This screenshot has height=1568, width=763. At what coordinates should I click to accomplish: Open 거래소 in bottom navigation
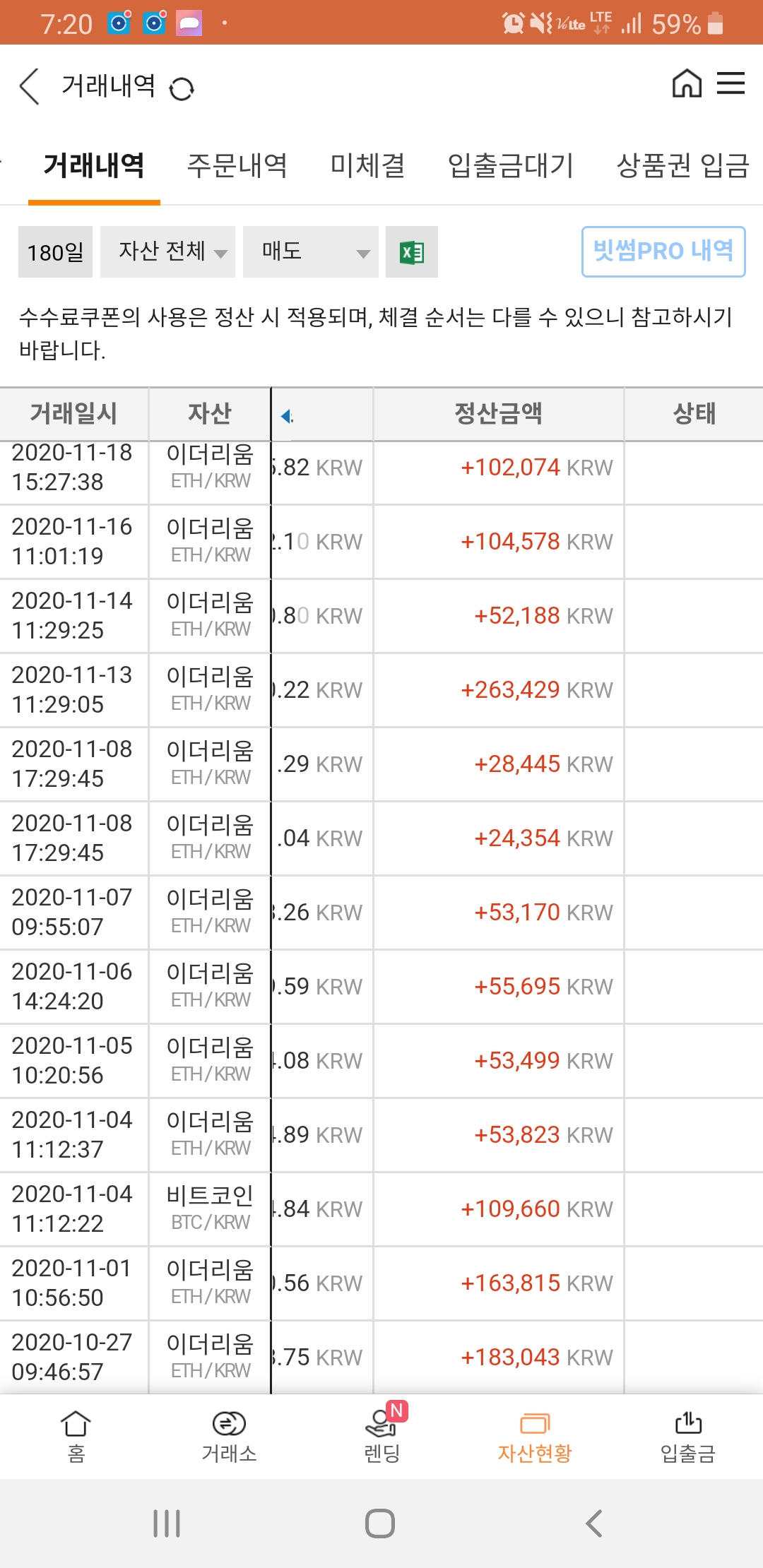point(229,1435)
